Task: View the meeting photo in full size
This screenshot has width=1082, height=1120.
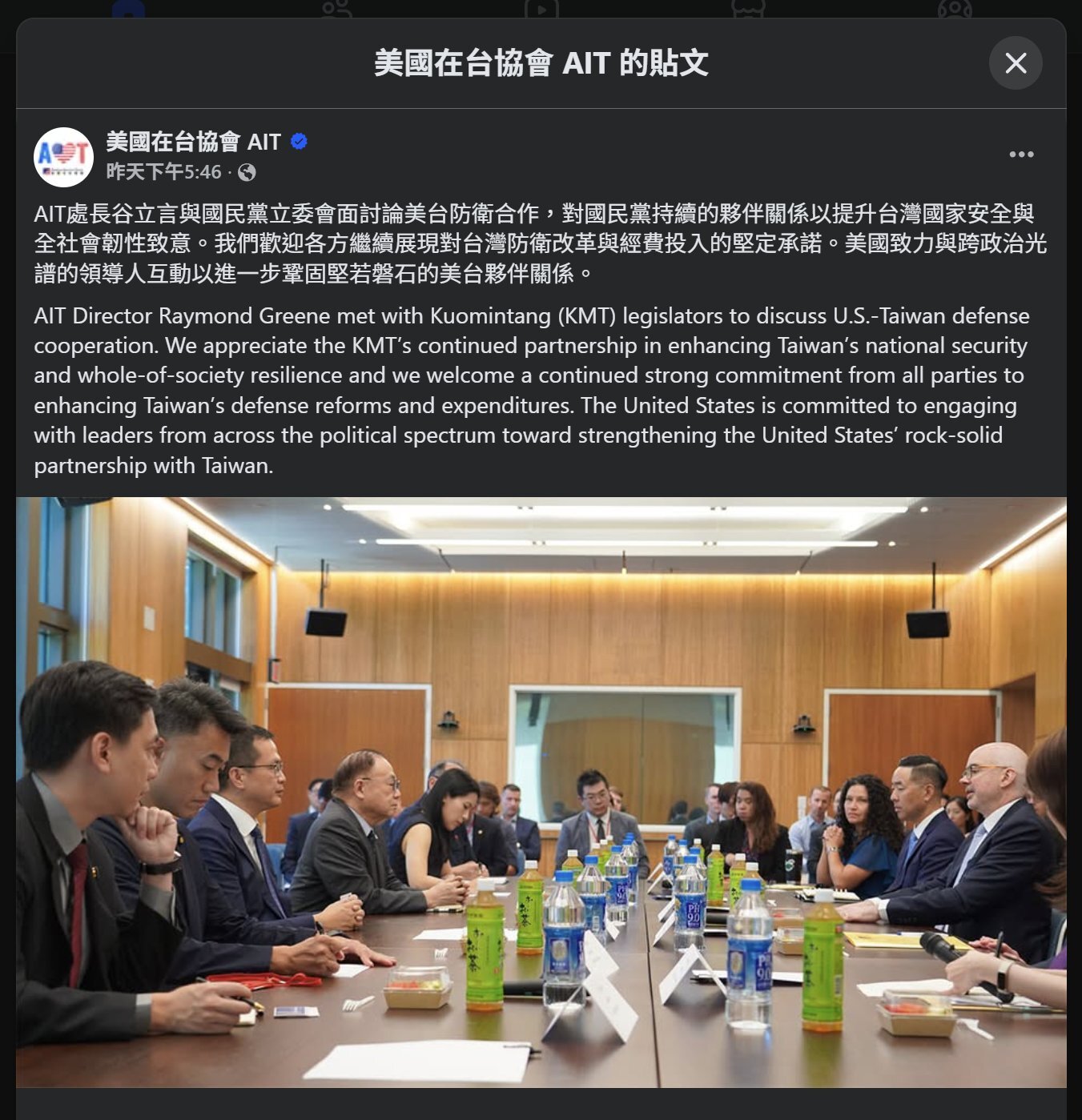Action: (x=541, y=792)
